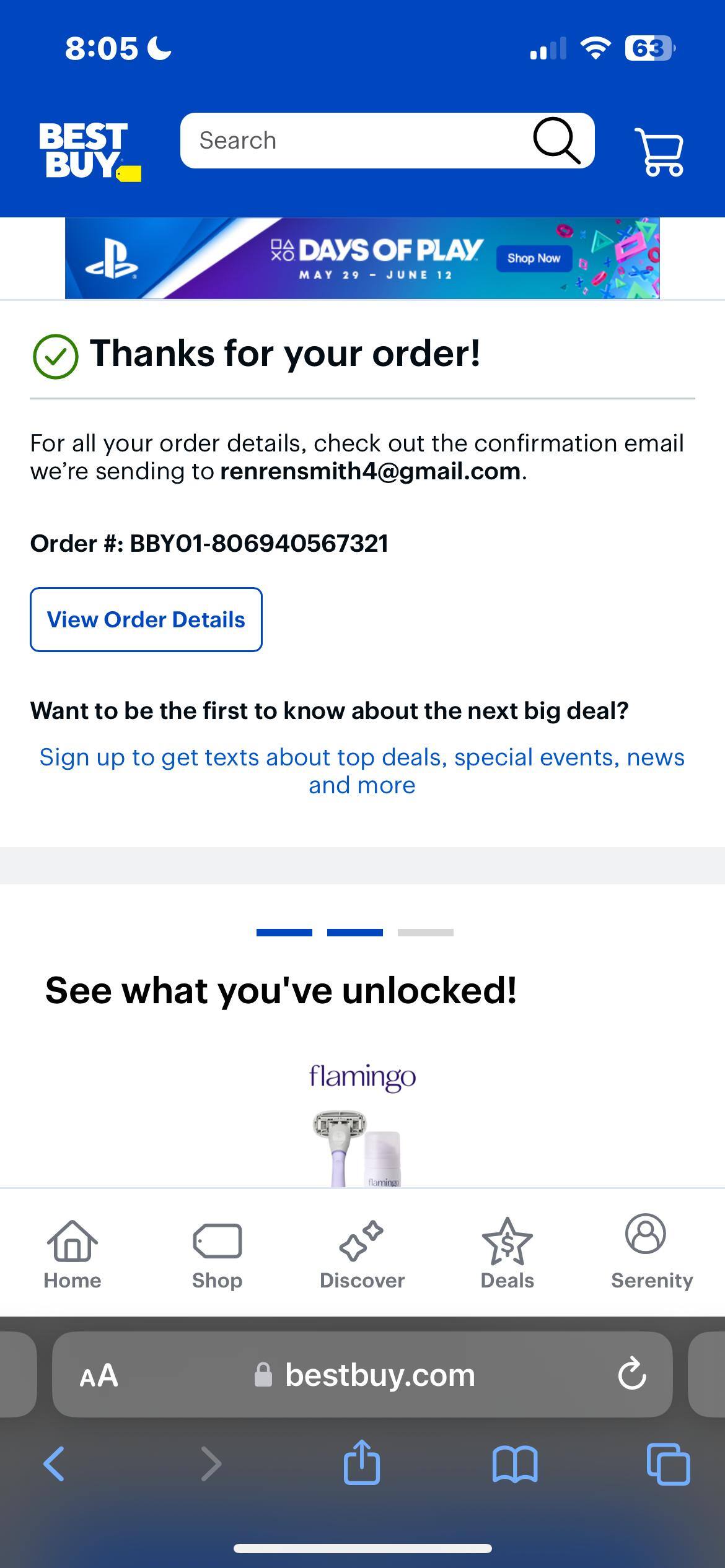Go back to the previous page

pyautogui.click(x=54, y=1464)
